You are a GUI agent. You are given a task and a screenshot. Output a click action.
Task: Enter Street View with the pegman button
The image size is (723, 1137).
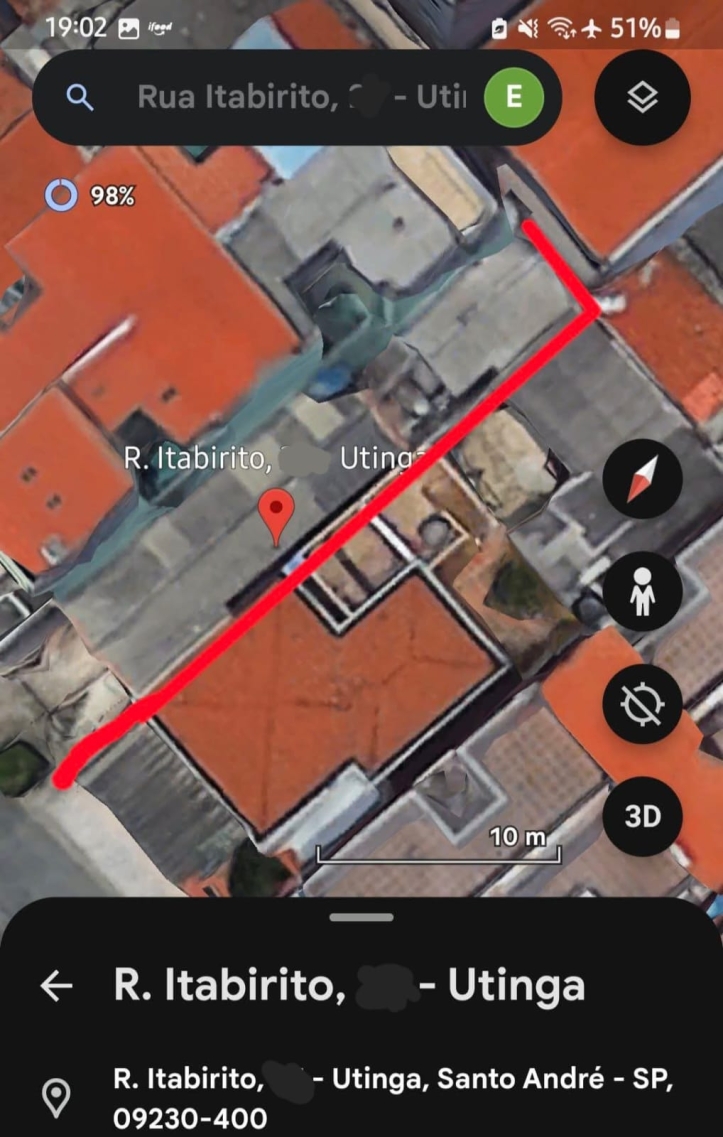(x=642, y=591)
